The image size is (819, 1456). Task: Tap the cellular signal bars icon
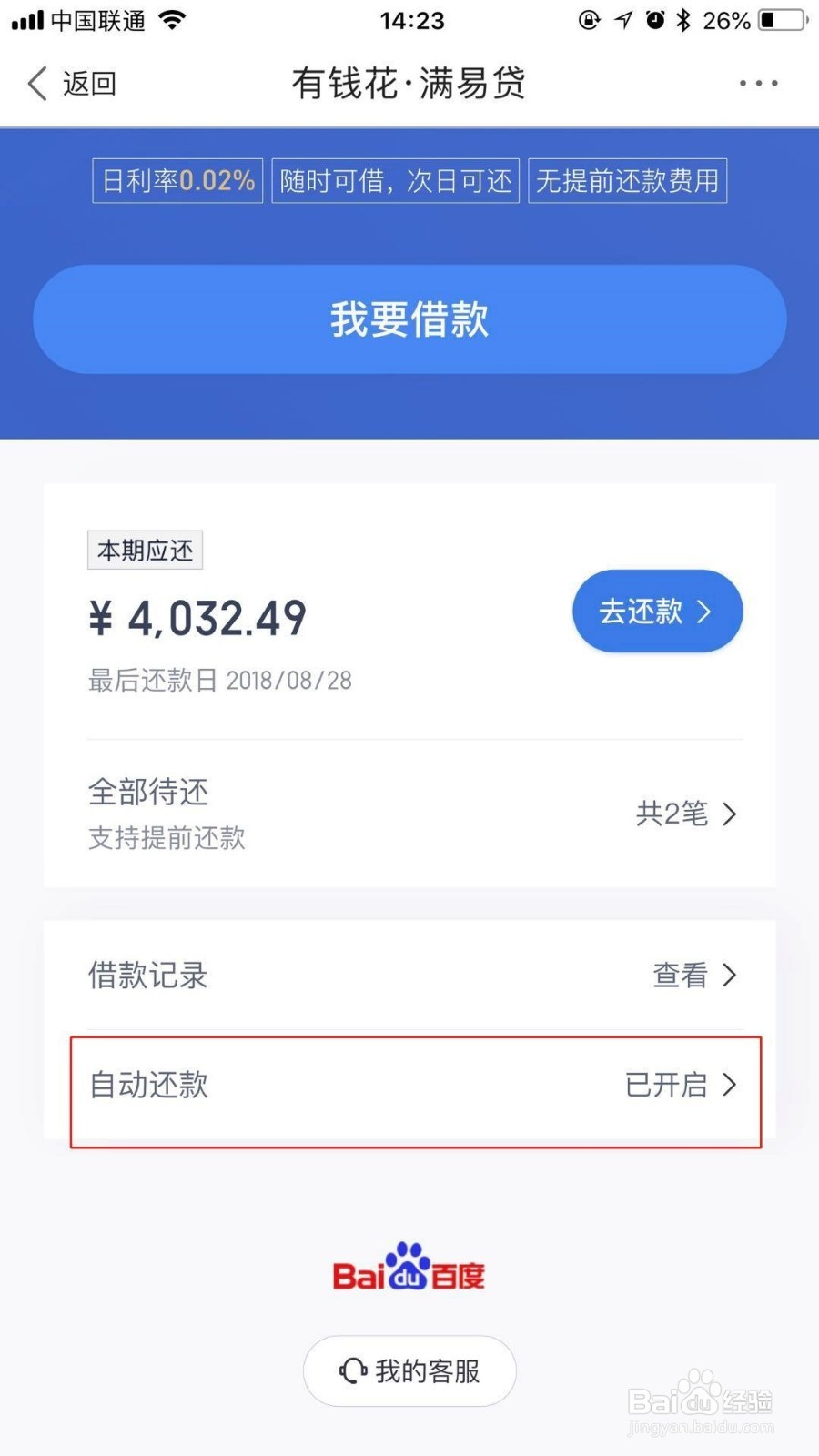(x=25, y=18)
